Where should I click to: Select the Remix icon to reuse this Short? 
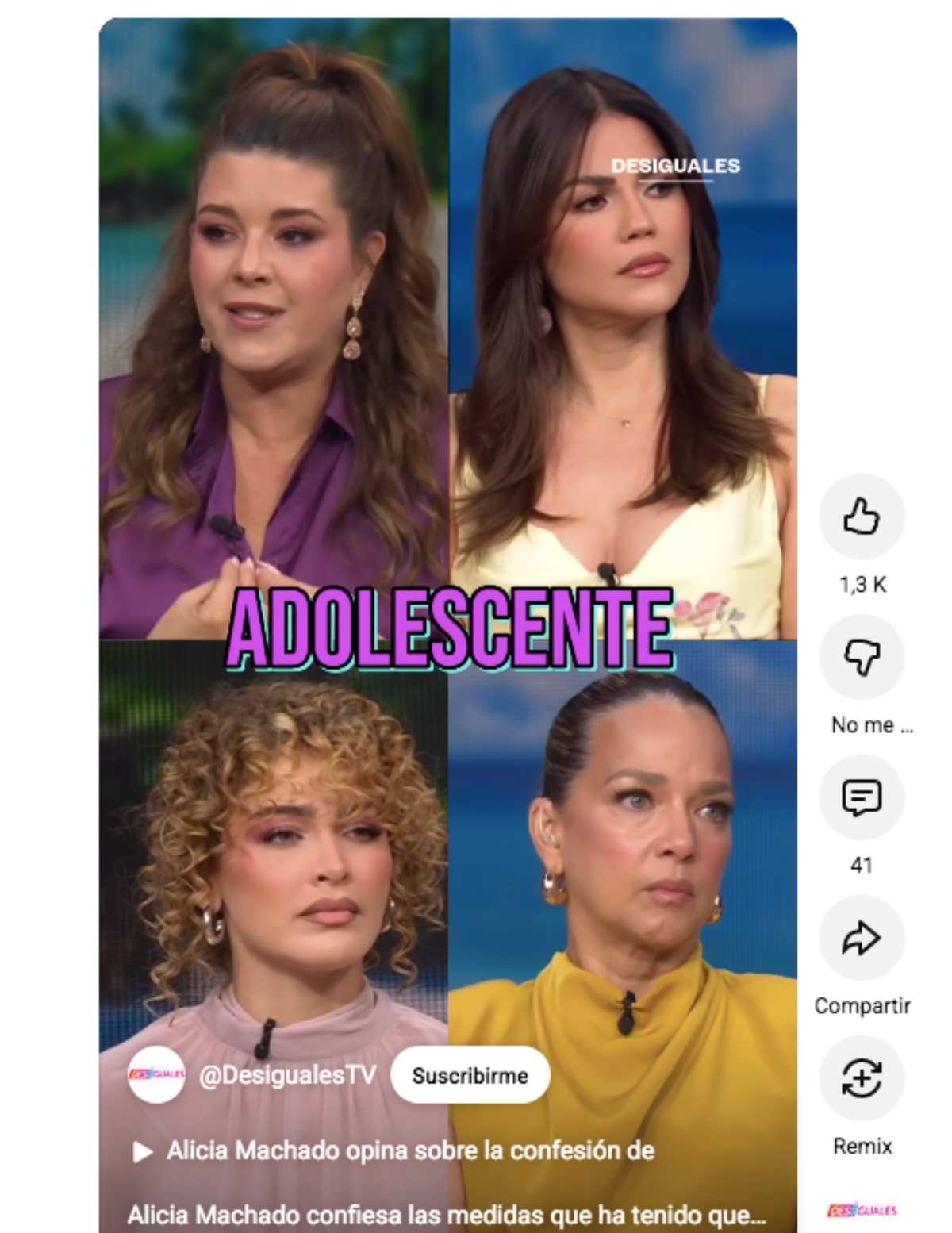(x=862, y=1077)
